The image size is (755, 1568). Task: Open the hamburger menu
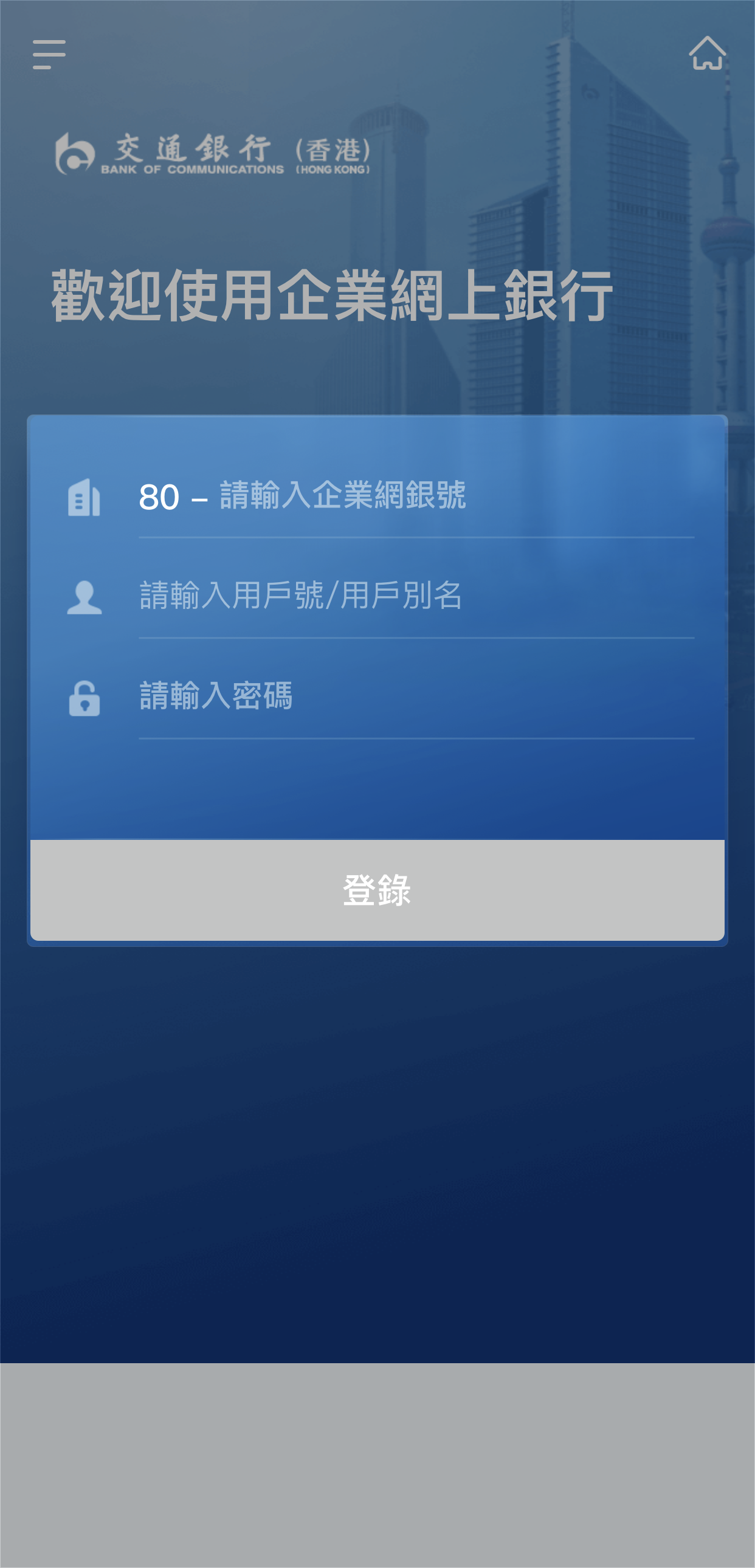[x=49, y=55]
